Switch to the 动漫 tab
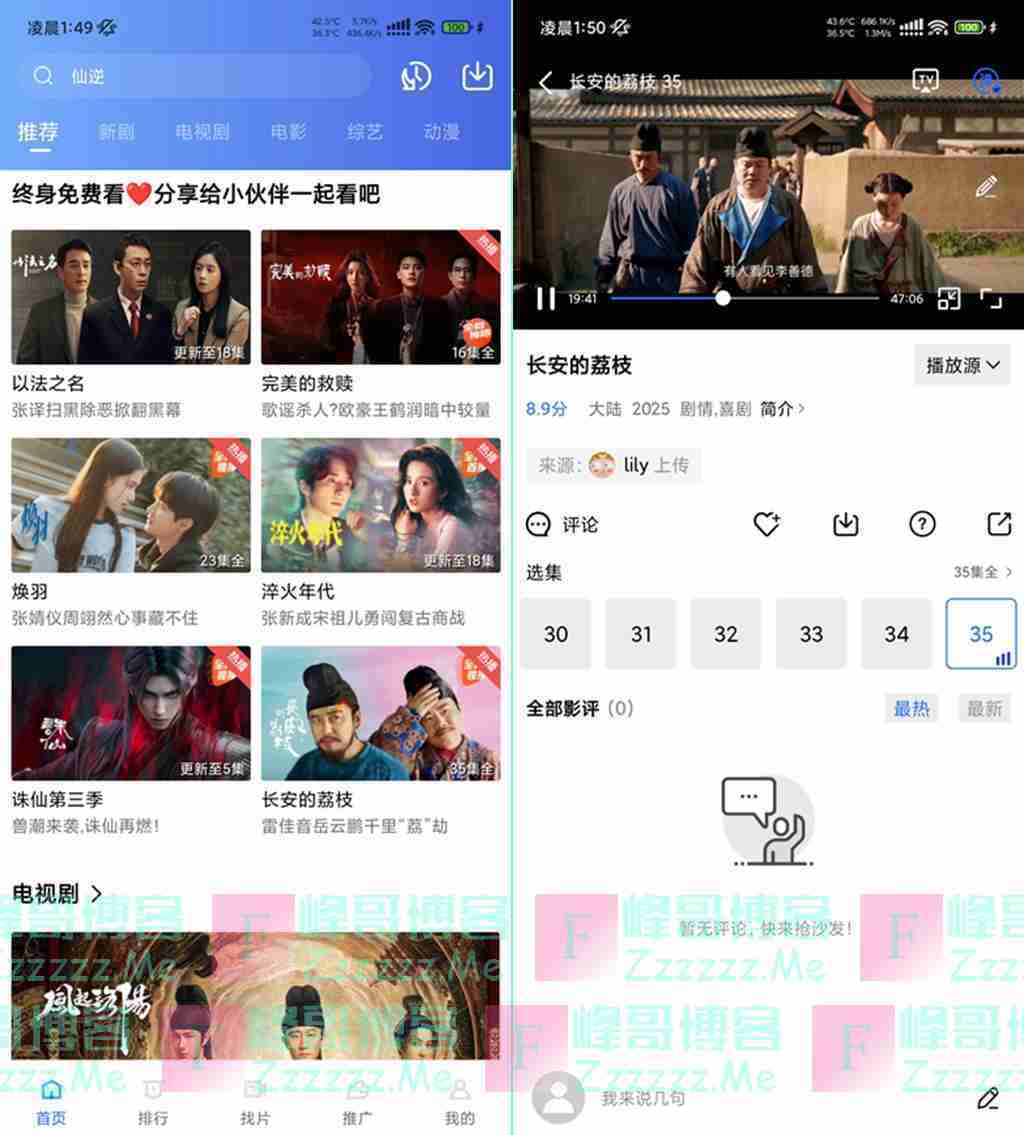Screen dimensions: 1024x1135 pos(441,132)
